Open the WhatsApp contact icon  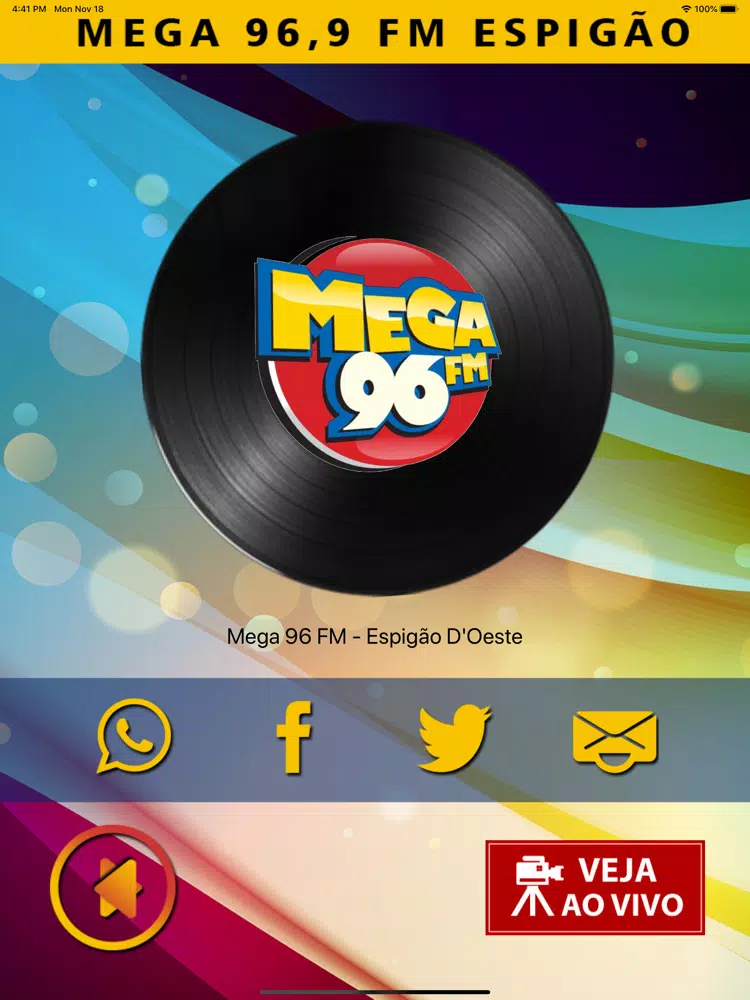[134, 737]
